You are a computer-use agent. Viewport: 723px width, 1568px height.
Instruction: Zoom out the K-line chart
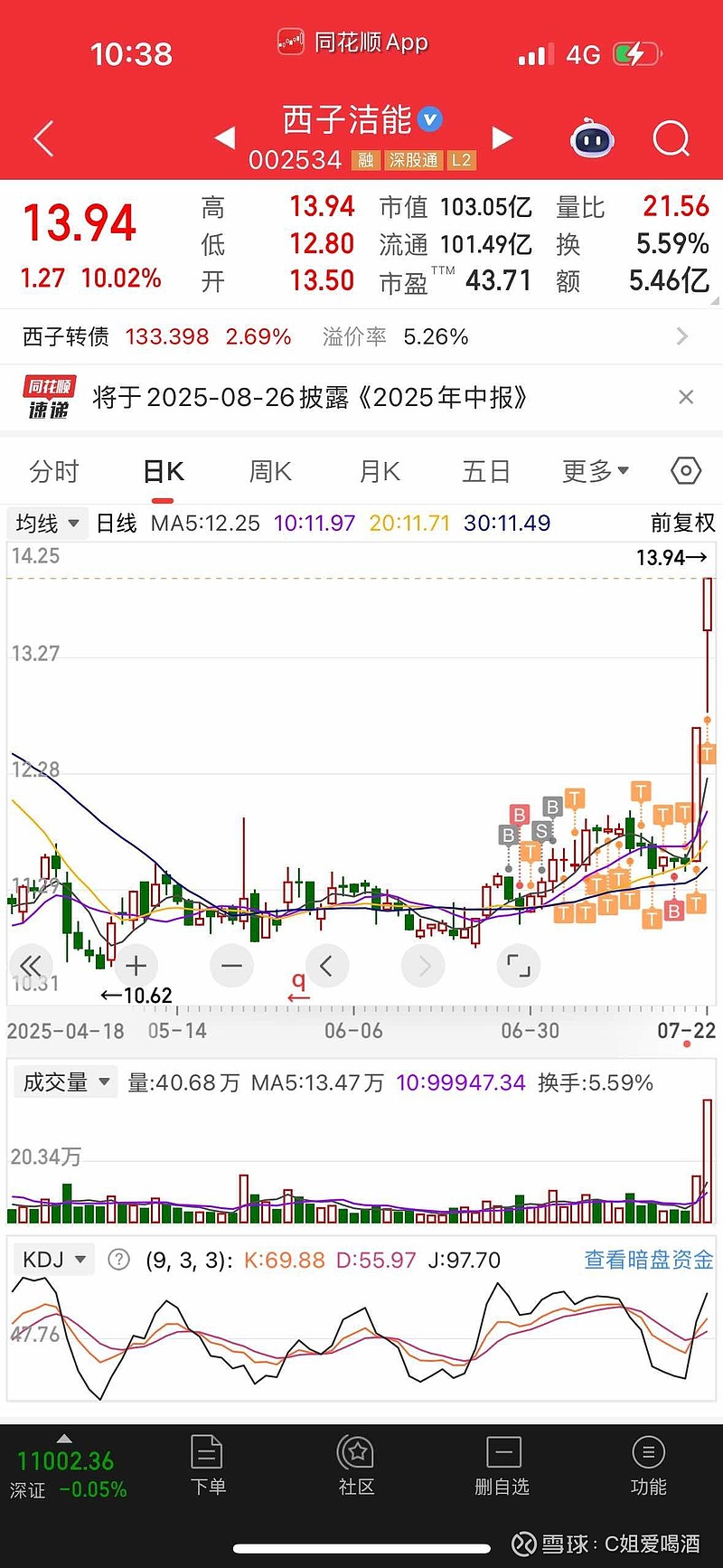(231, 966)
